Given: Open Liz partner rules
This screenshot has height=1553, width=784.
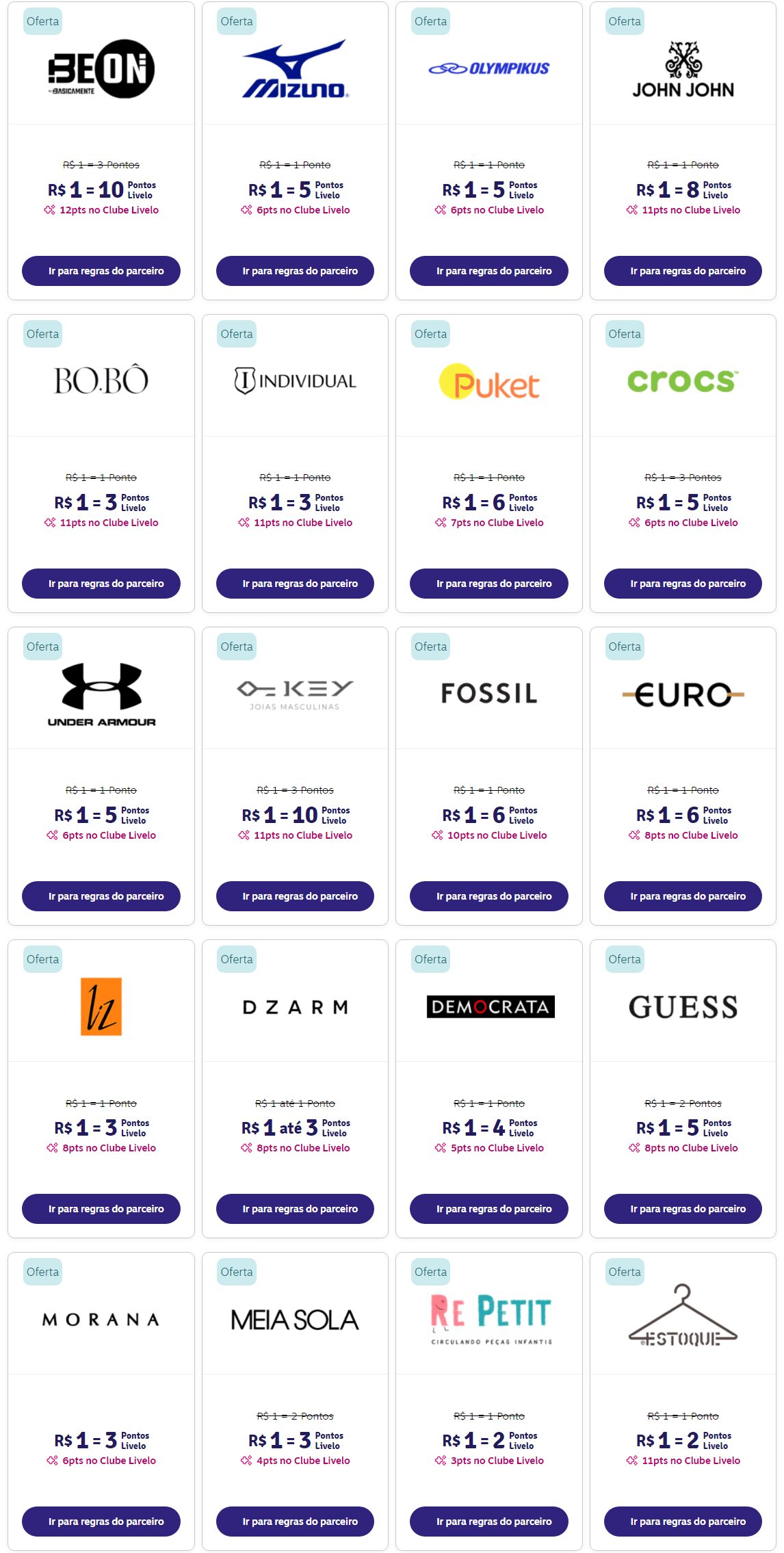Looking at the screenshot, I should tap(101, 1209).
